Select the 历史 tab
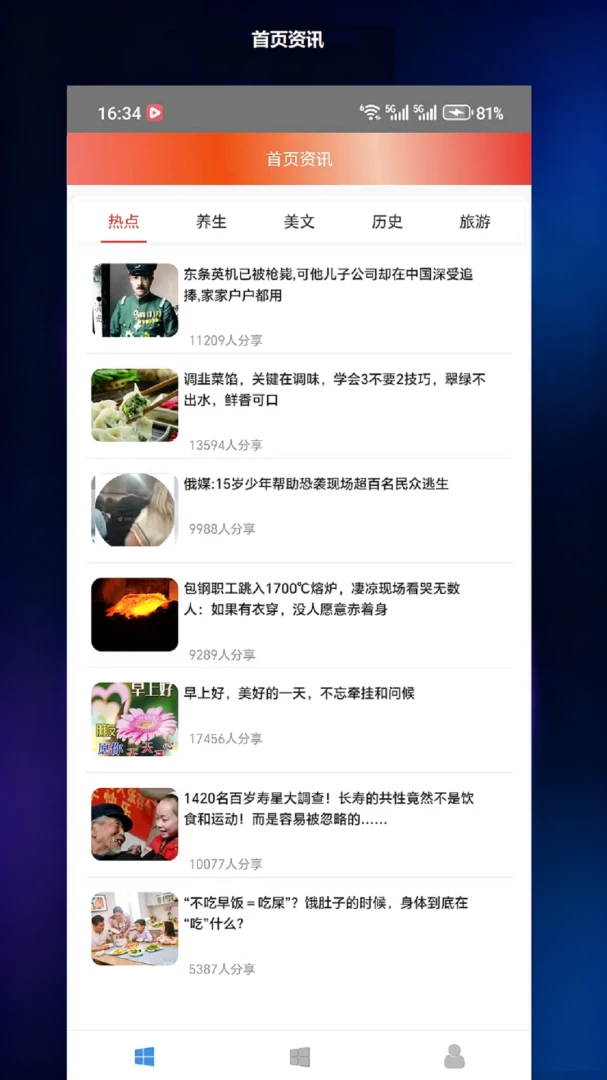The image size is (607, 1080). click(387, 222)
